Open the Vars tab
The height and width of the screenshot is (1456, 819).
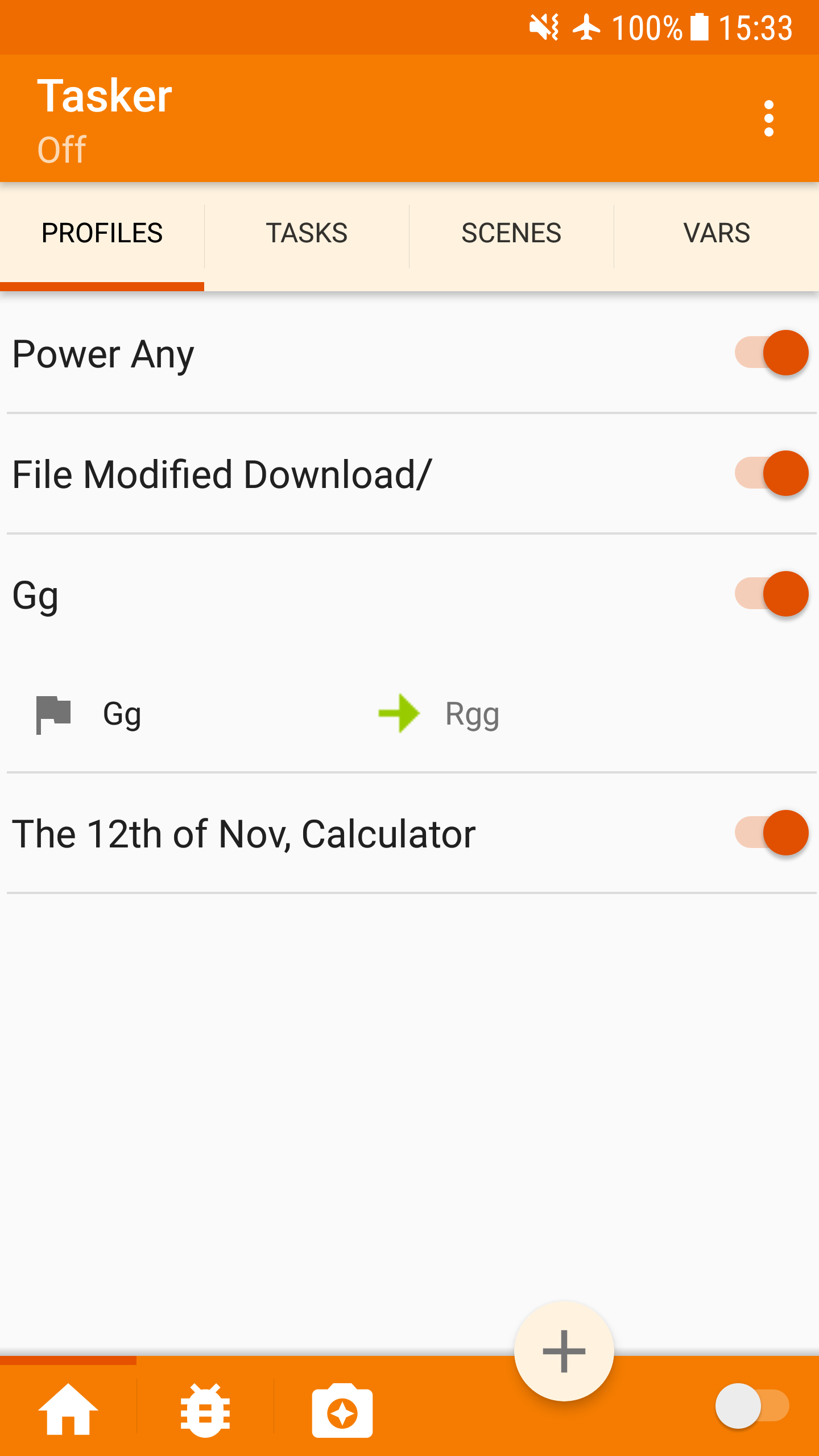[716, 233]
